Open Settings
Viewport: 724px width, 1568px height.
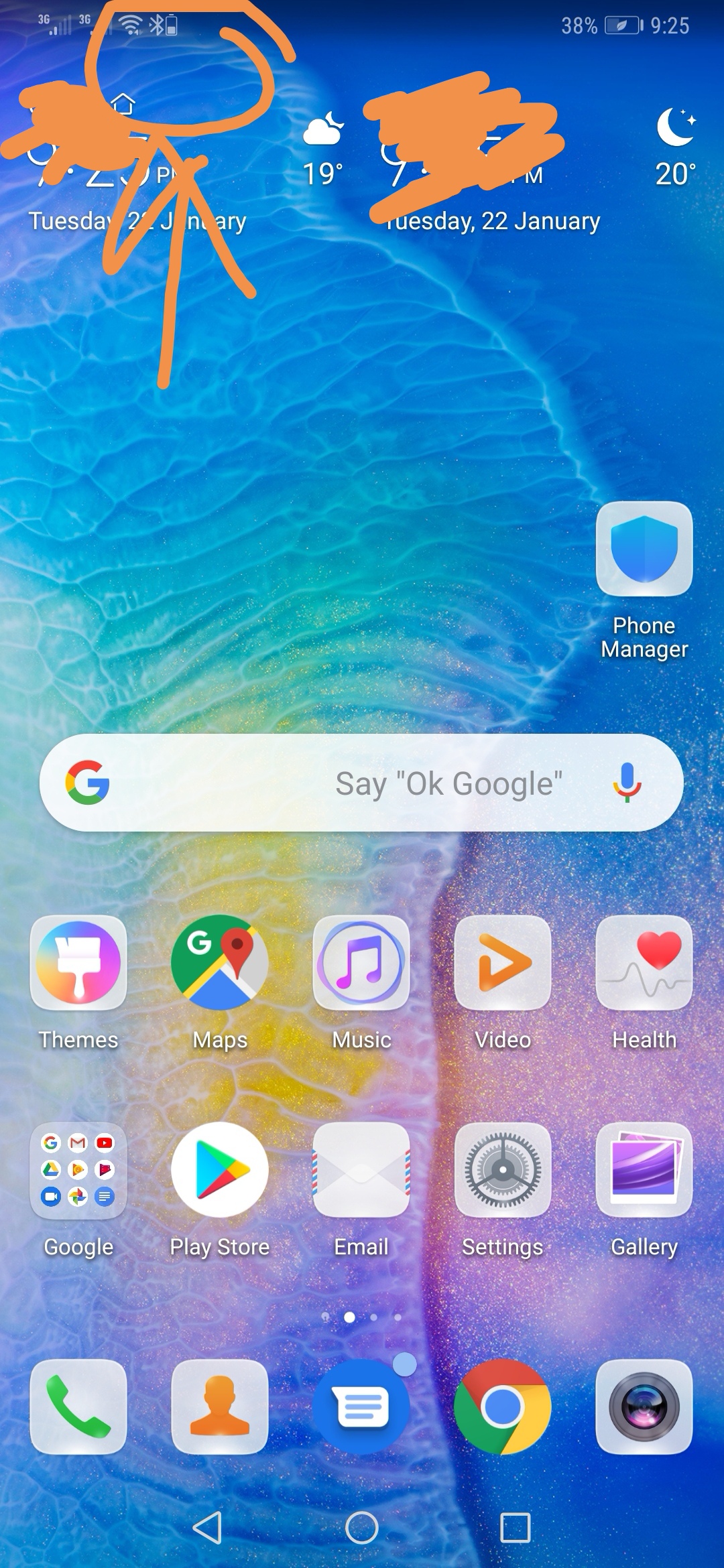tap(503, 1170)
